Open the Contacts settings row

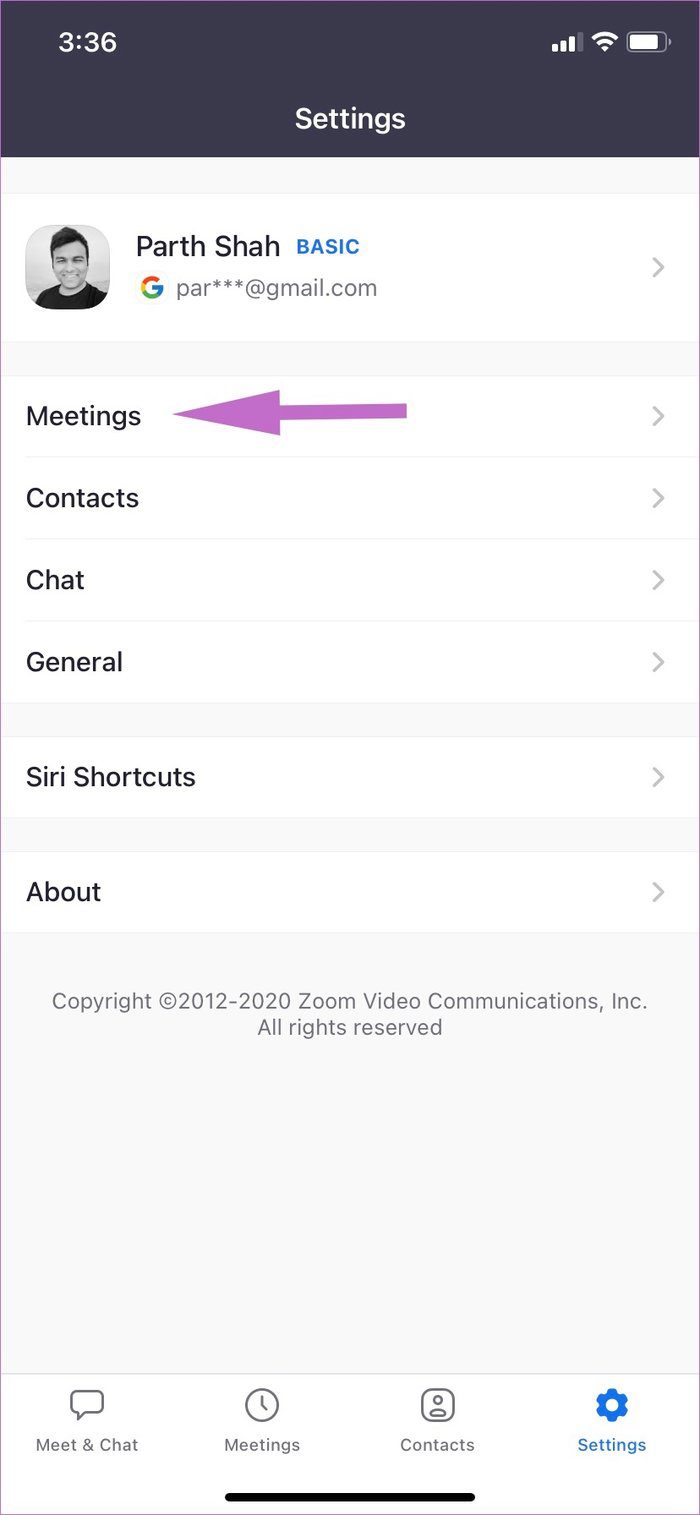350,498
